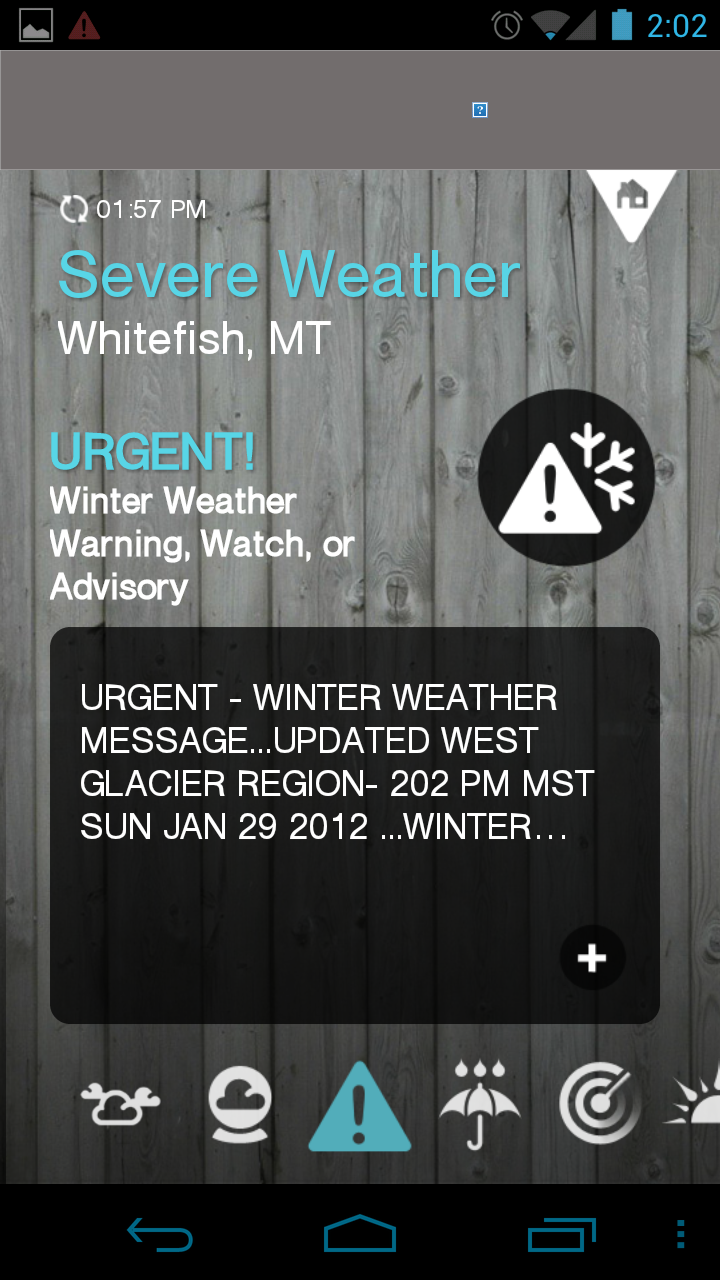Open the snow globe forecast tab
This screenshot has height=1280, width=720.
(240, 1105)
